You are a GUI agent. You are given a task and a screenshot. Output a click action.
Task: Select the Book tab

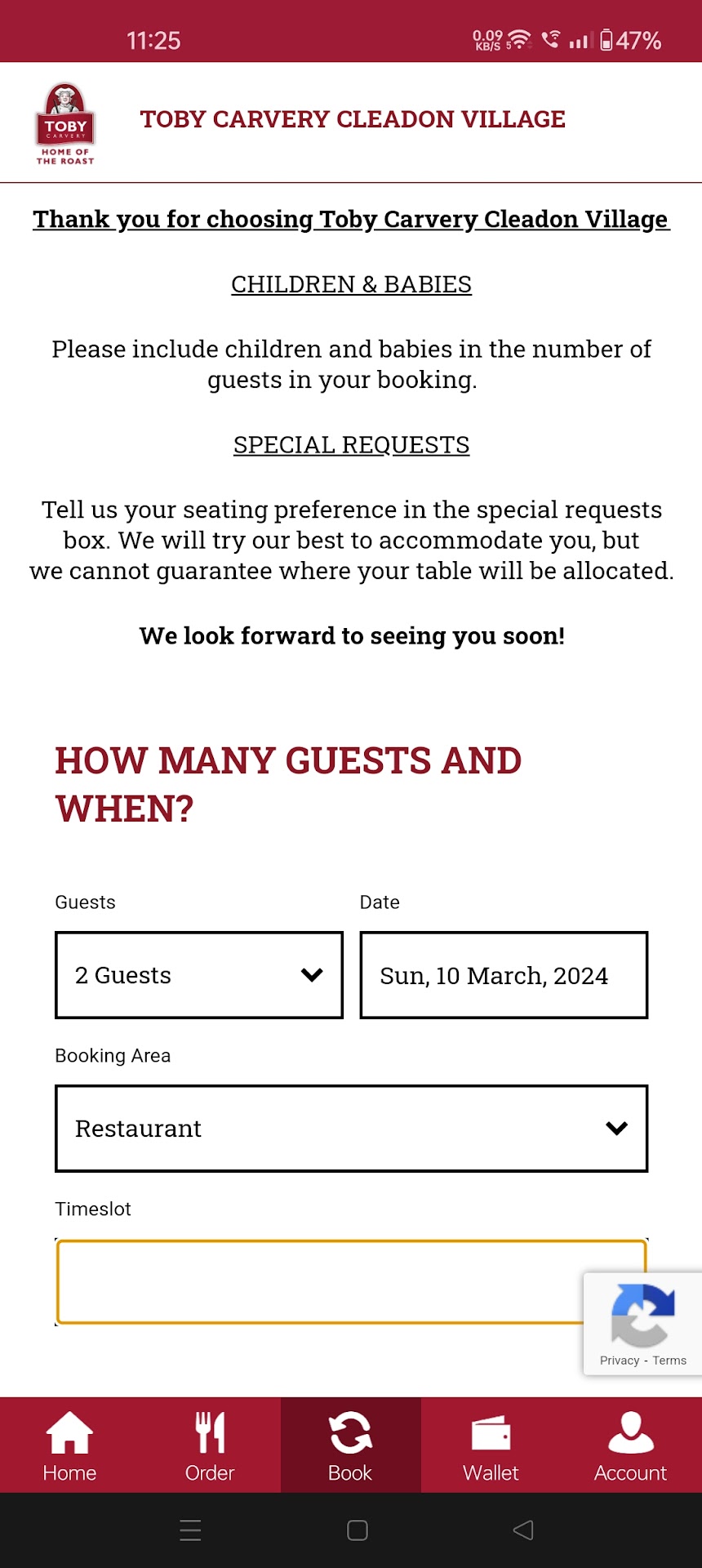point(350,1445)
